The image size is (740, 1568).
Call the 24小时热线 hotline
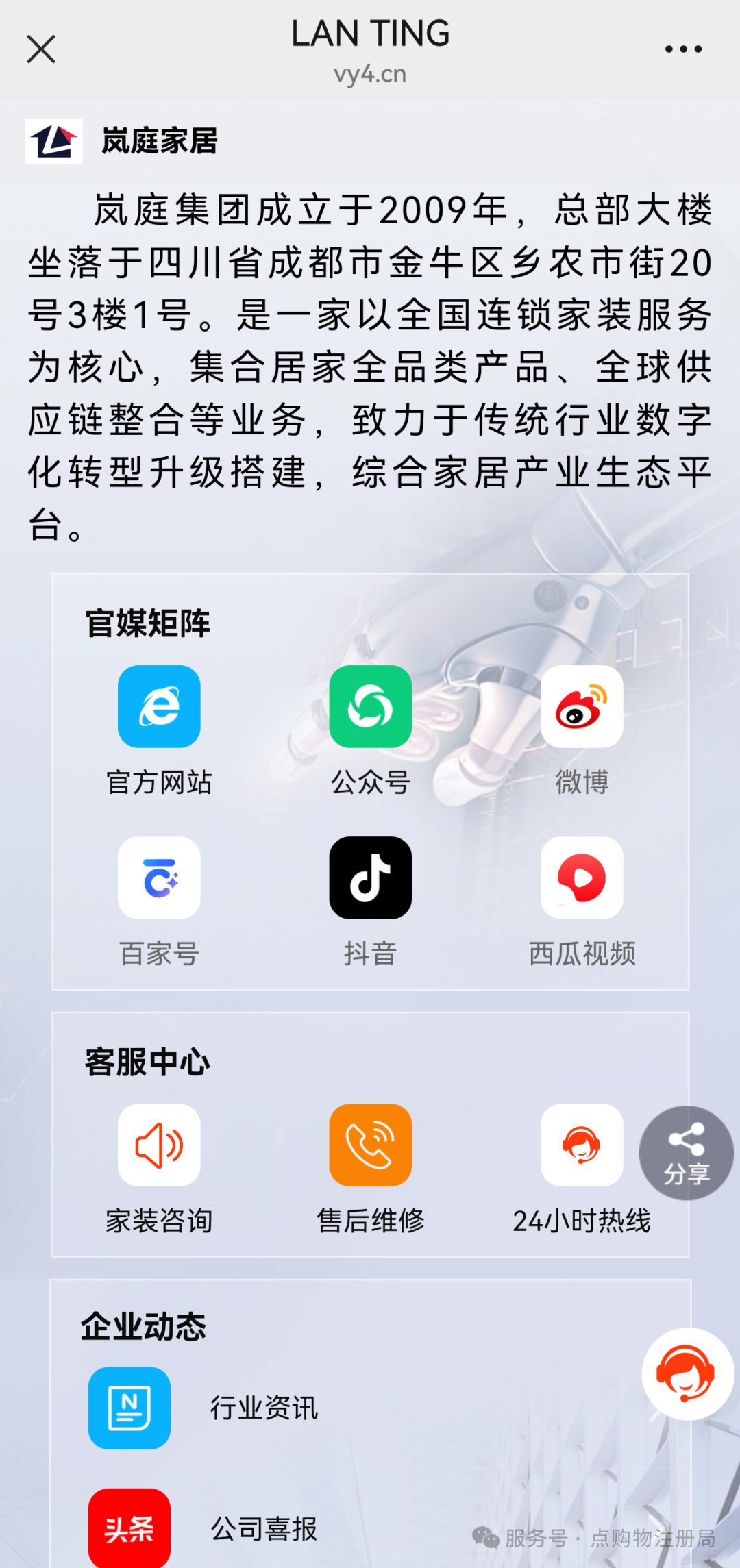tap(581, 1145)
